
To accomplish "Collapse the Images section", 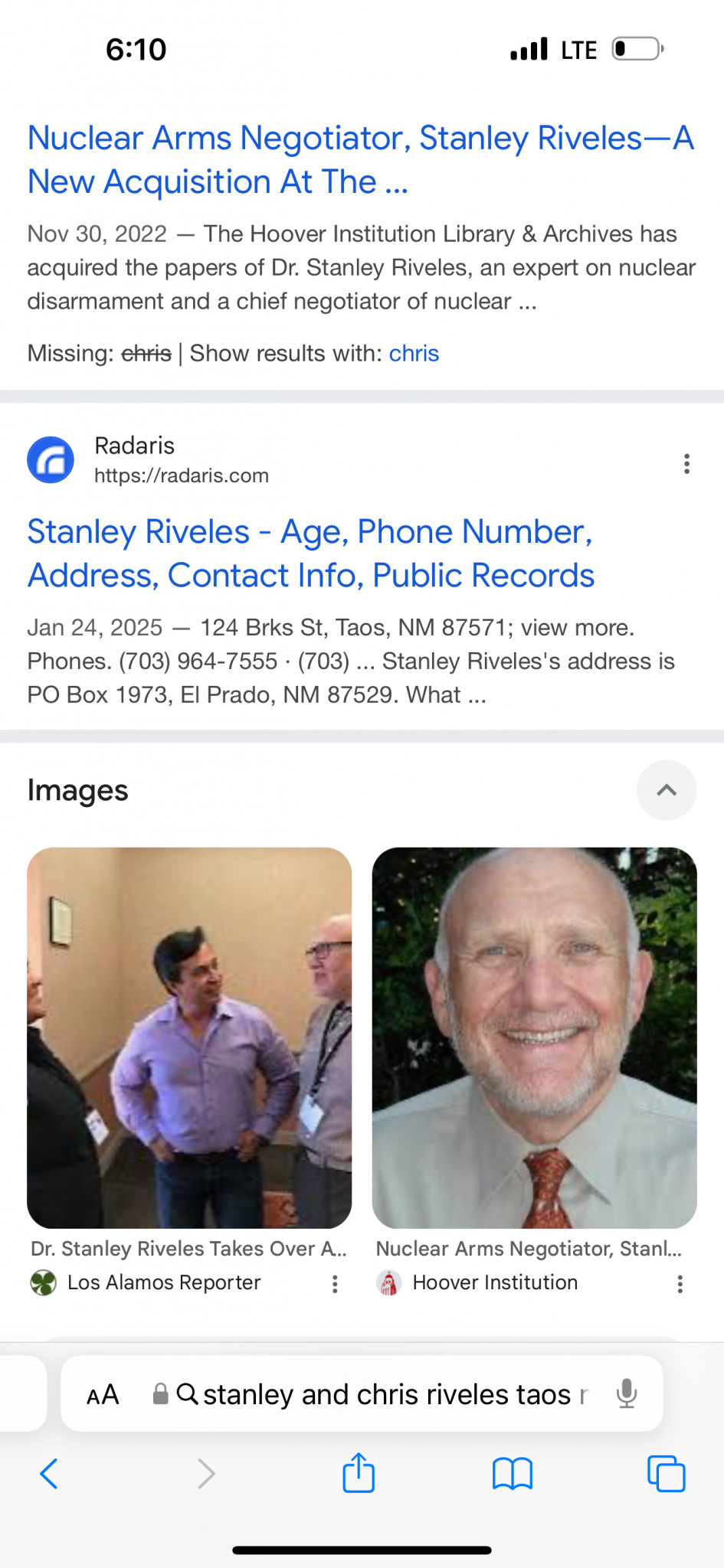I will point(667,790).
